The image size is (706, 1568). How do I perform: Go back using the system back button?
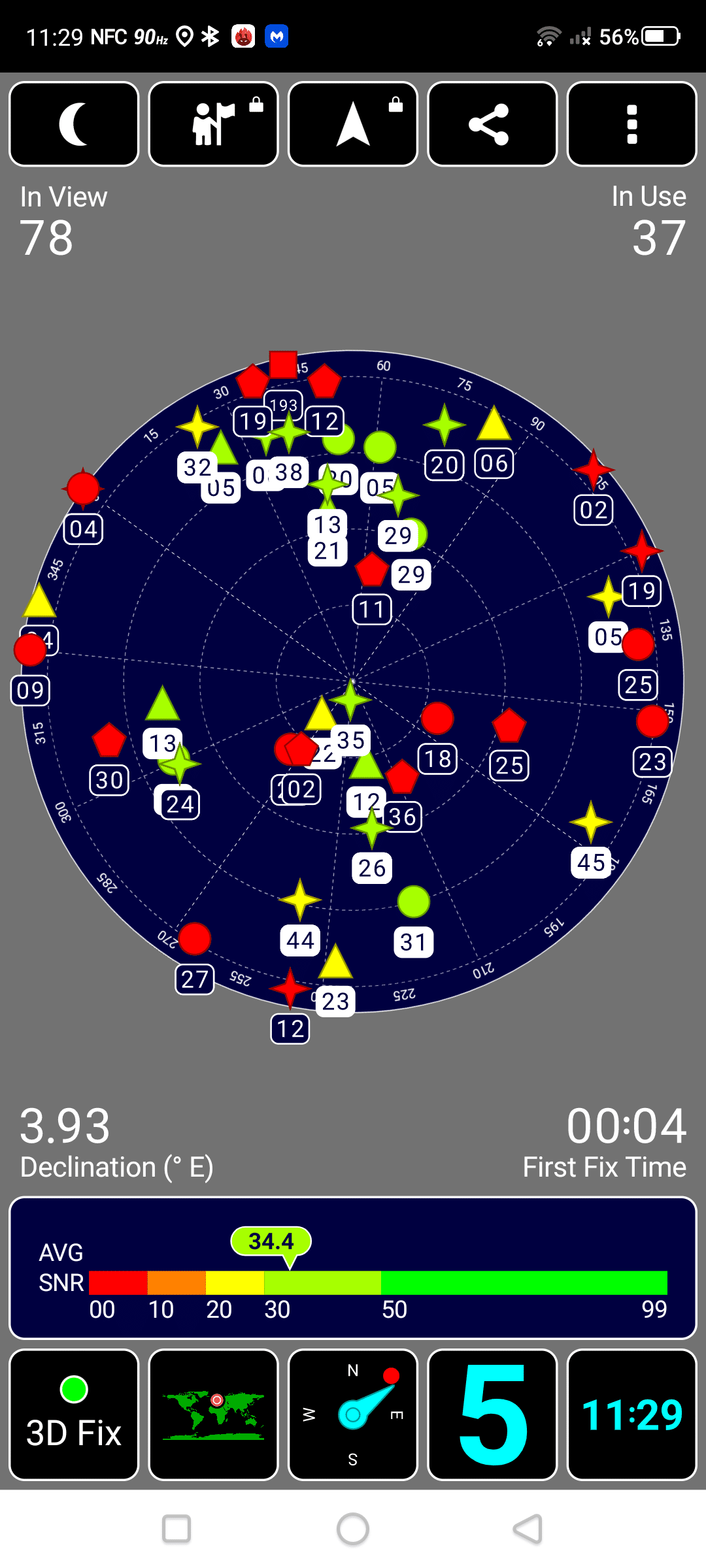[528, 1529]
